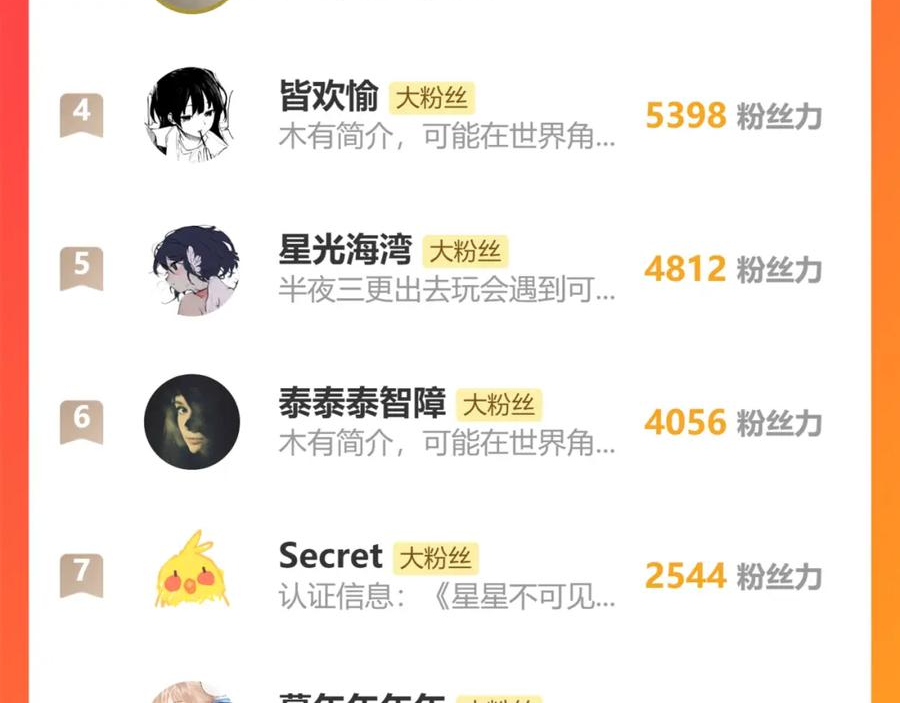This screenshot has width=900, height=703.
Task: Open 星光海湾's ranking row
Action: coord(449,269)
